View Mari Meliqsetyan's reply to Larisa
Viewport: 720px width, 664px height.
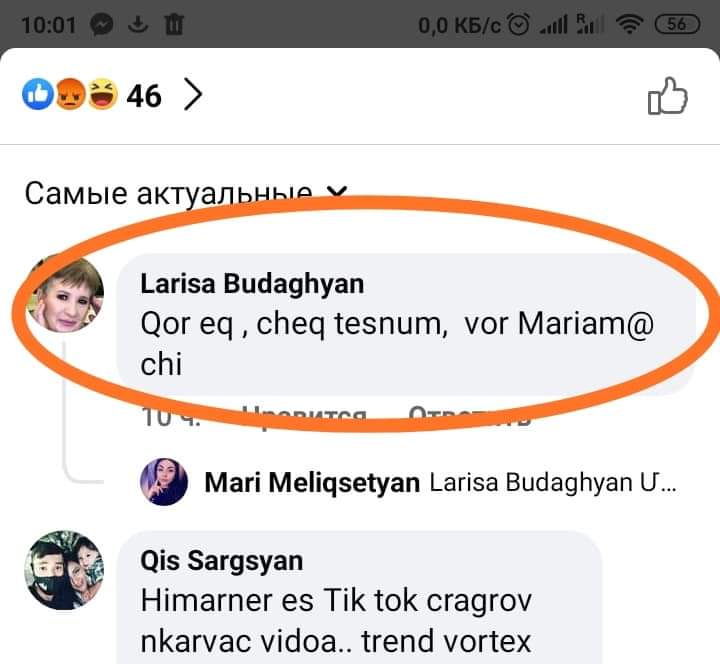440,484
